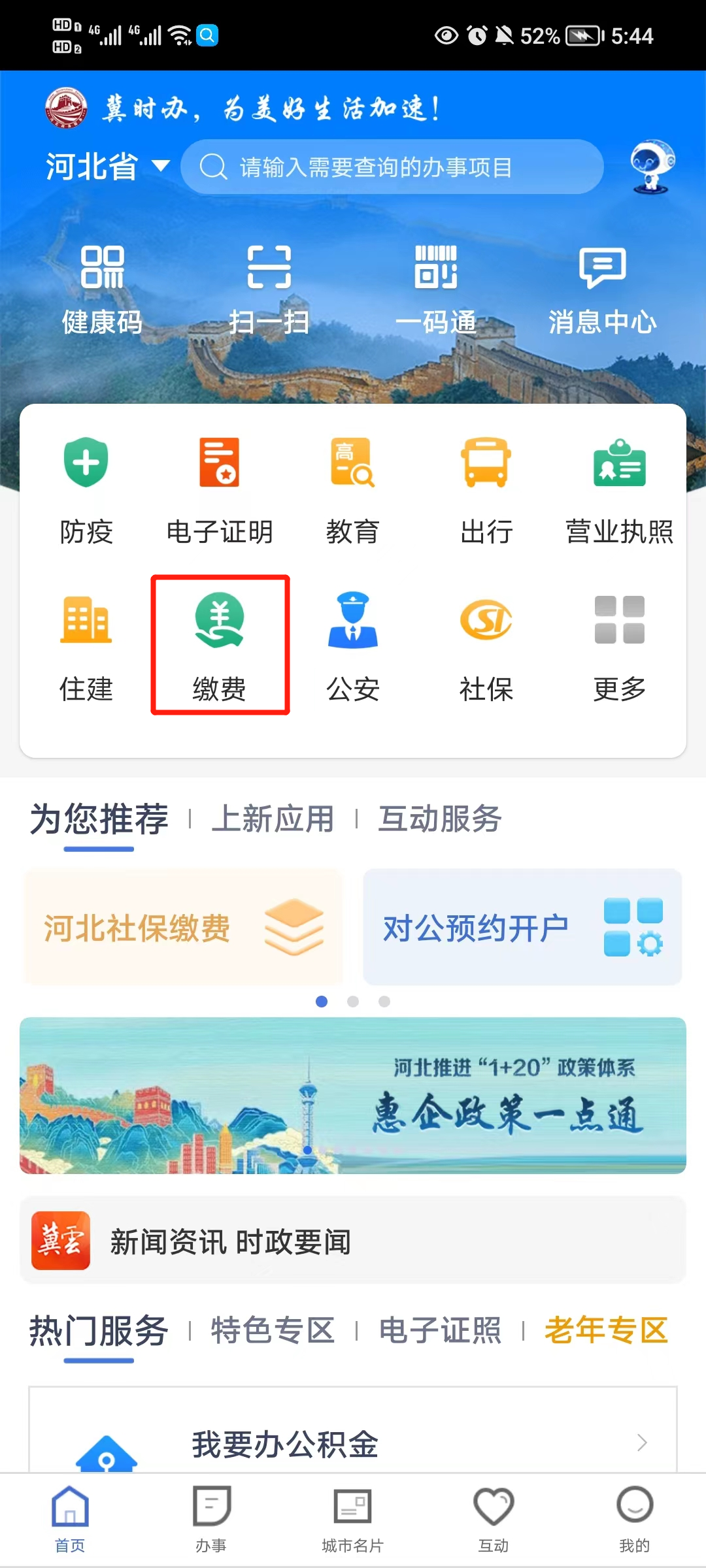Launch 扫一扫 scanner
Viewport: 706px width, 1568px height.
click(x=269, y=289)
